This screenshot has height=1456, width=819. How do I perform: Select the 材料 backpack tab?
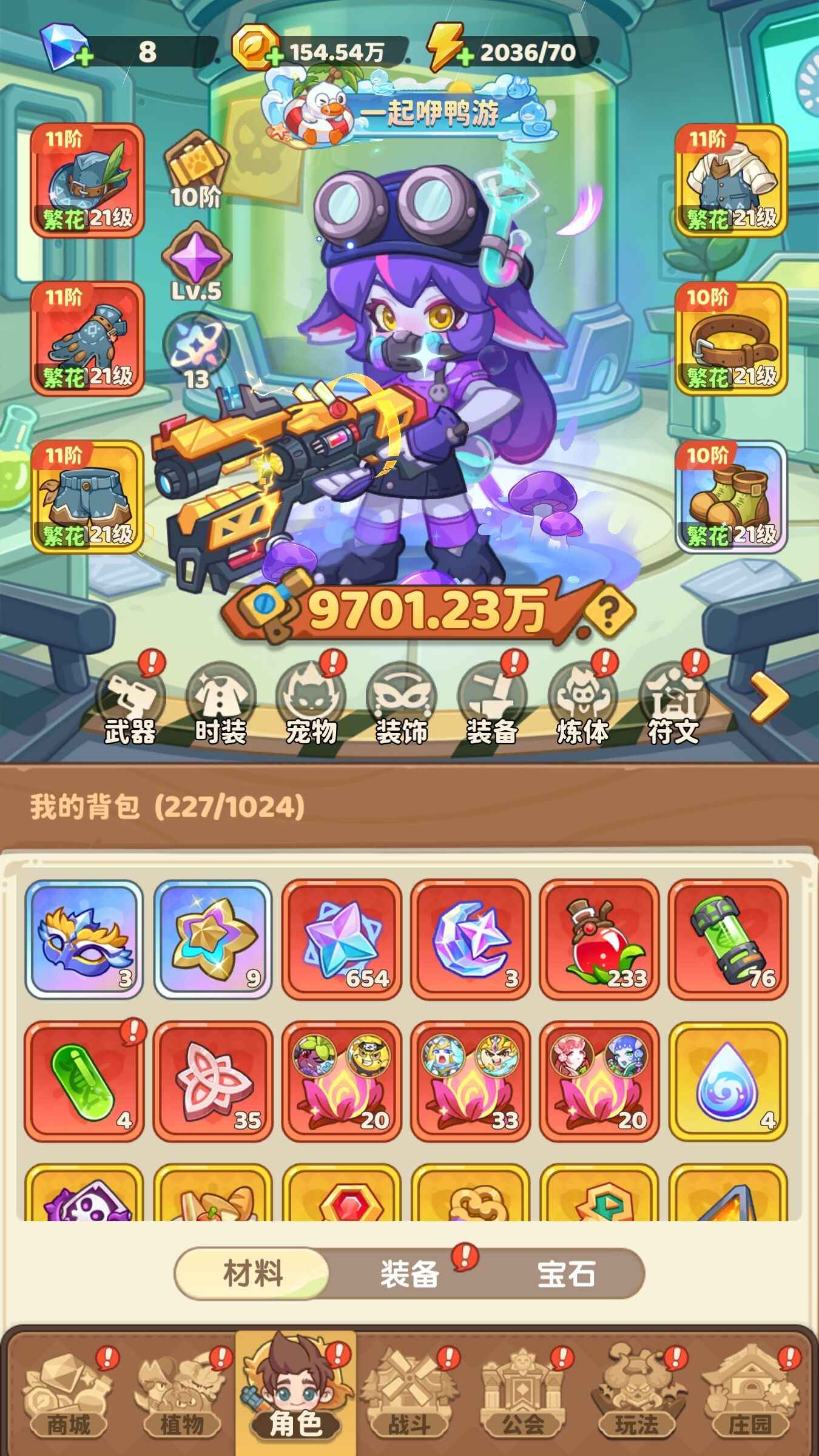point(252,1273)
